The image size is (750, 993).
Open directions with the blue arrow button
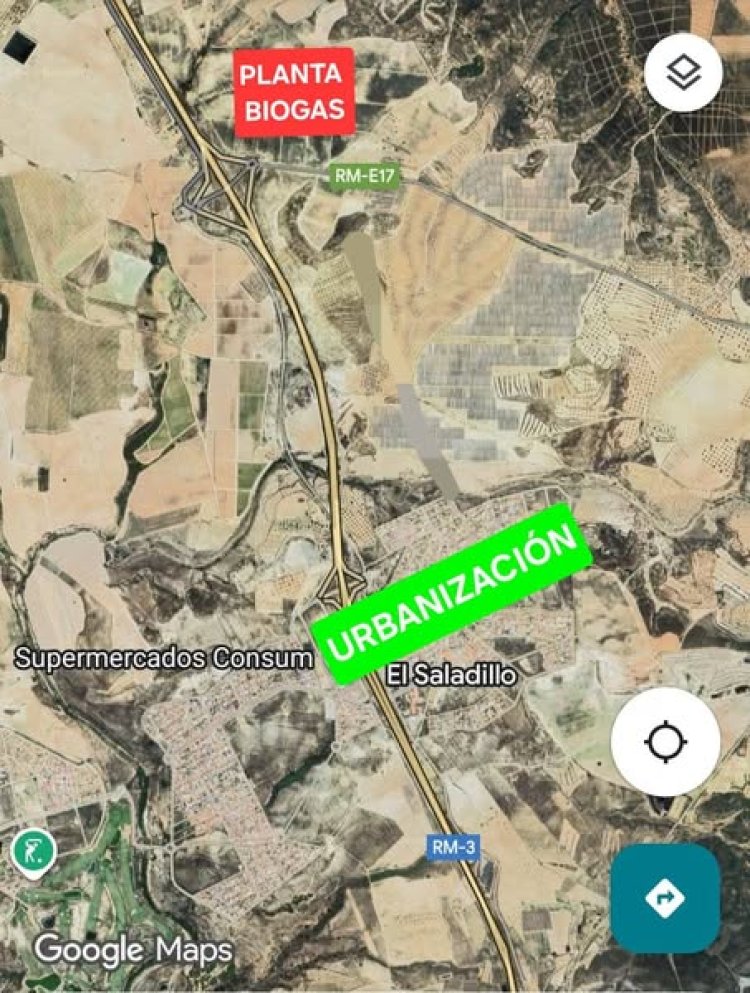pos(665,898)
